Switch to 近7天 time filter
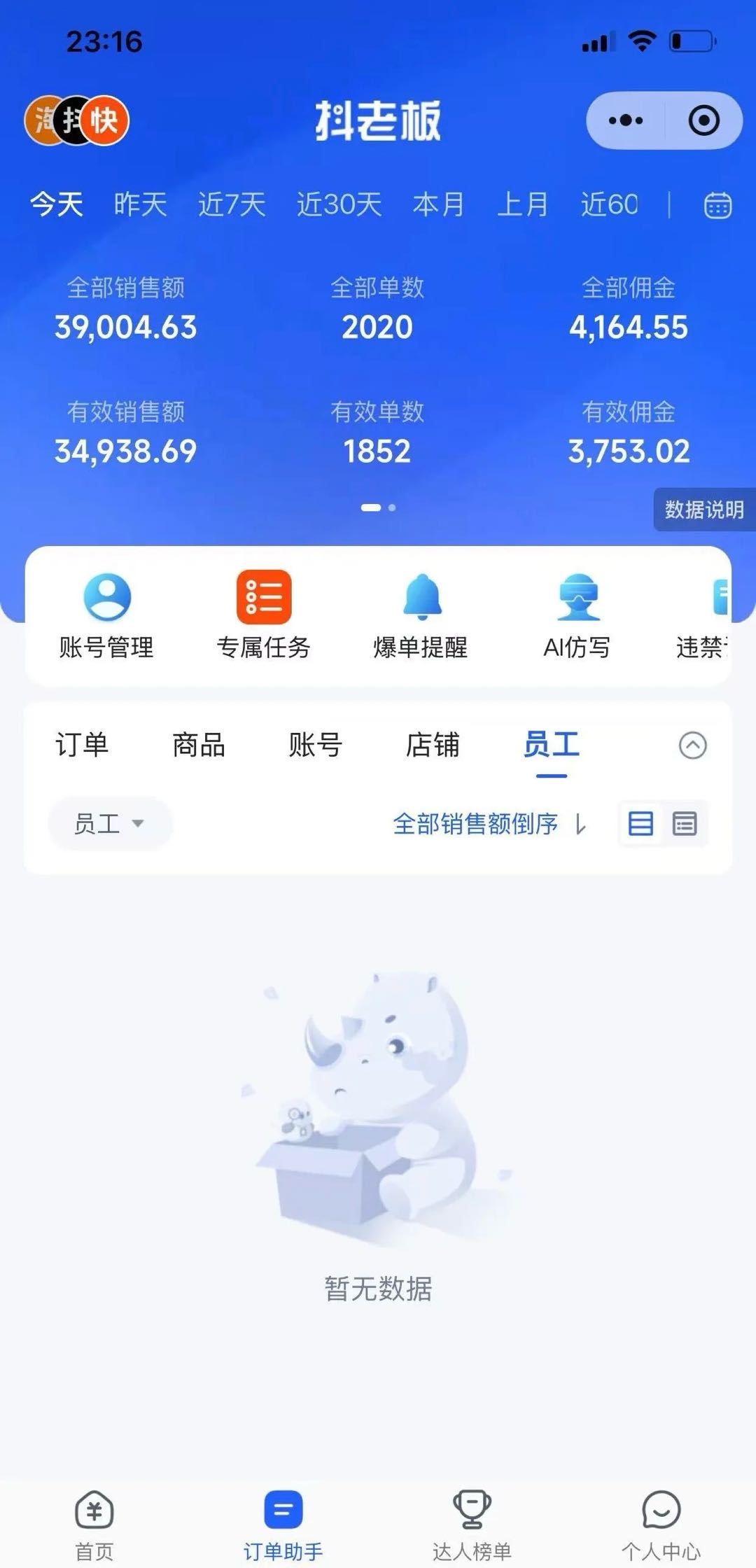Screen dimensions: 756x1568 (232, 205)
